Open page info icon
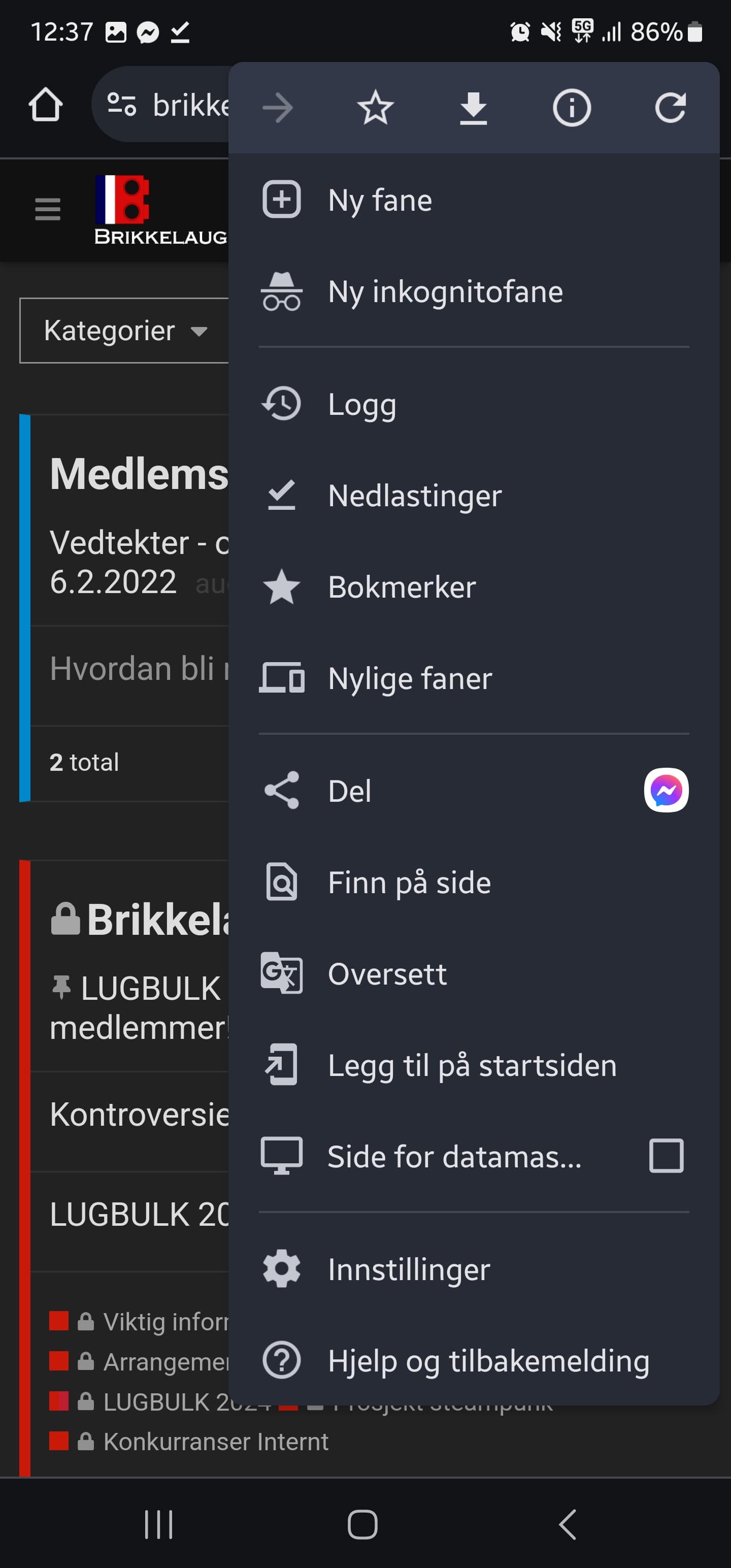 572,108
